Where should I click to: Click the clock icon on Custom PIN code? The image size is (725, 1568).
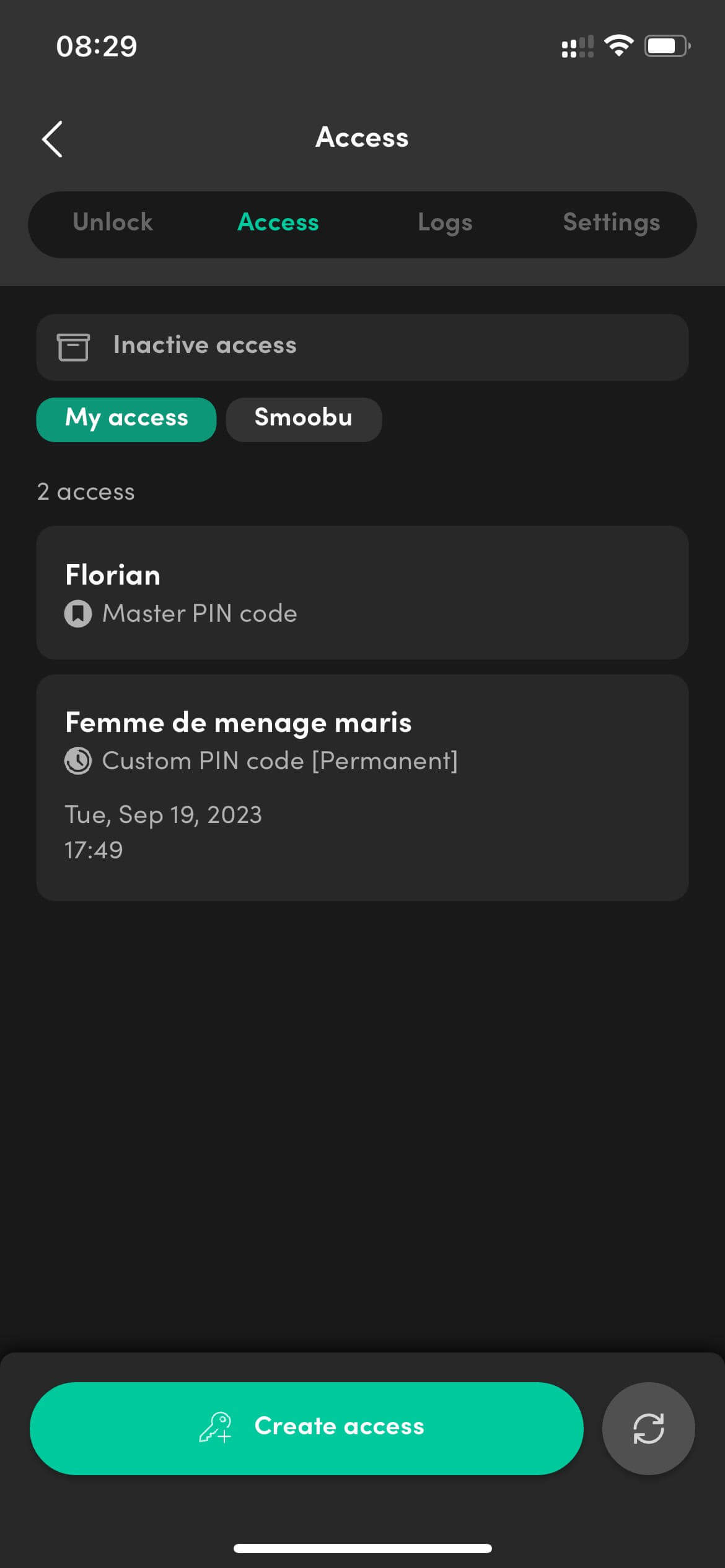coord(78,762)
